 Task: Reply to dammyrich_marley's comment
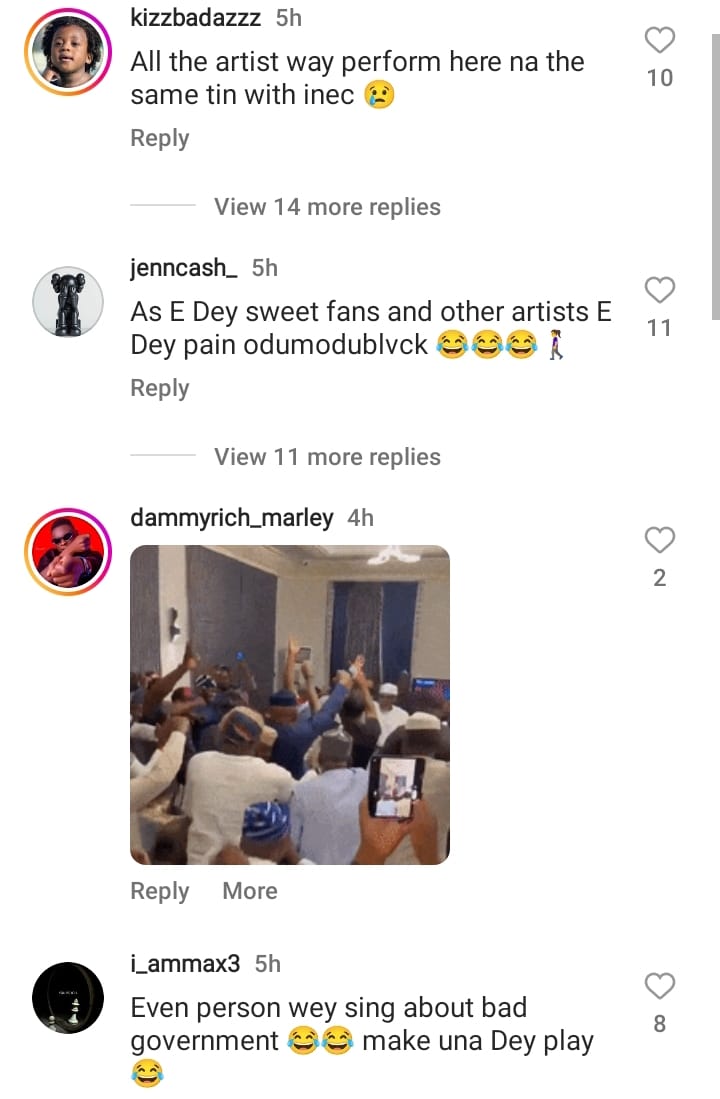160,891
